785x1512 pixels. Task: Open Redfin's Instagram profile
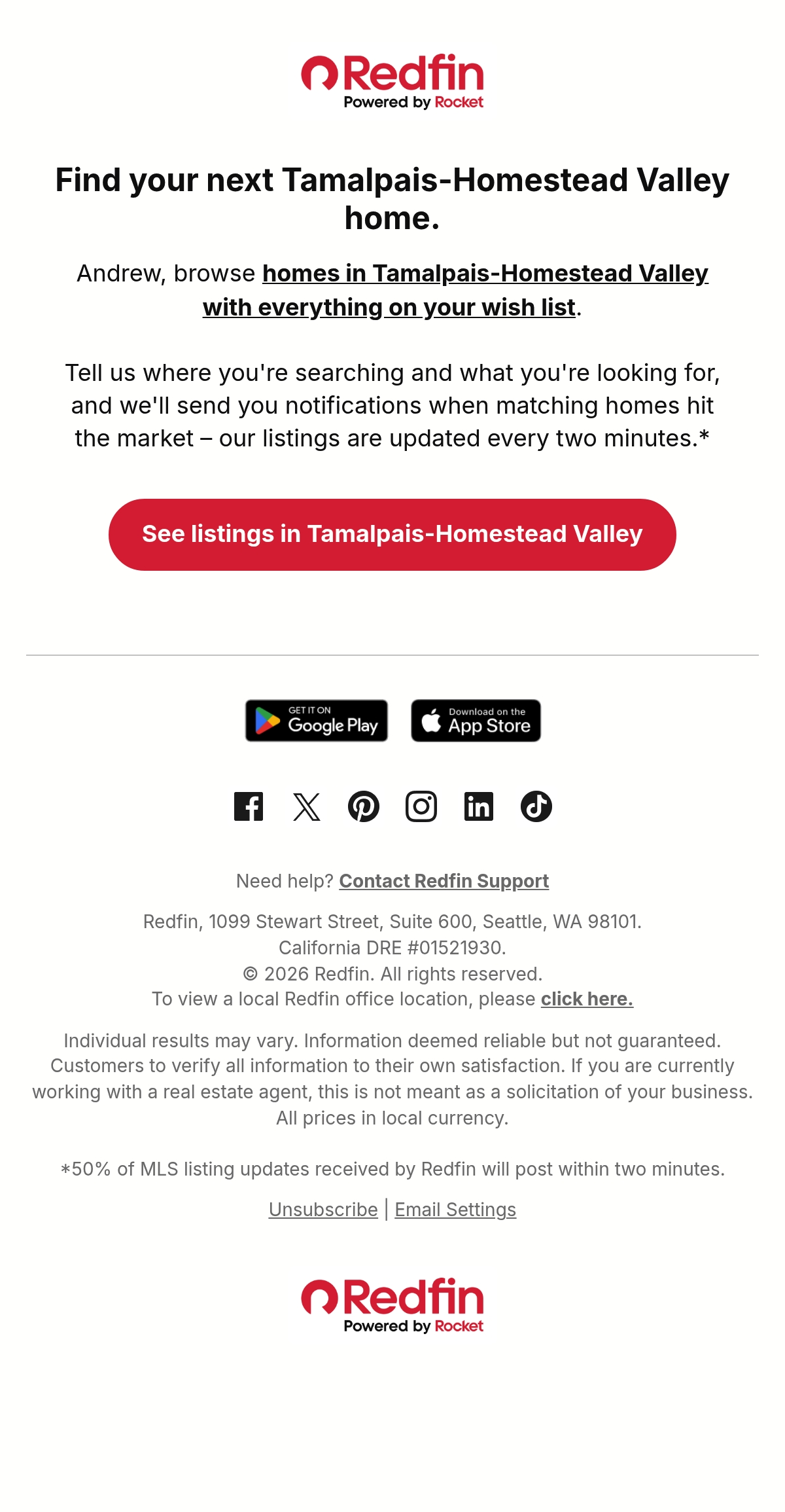point(421,806)
